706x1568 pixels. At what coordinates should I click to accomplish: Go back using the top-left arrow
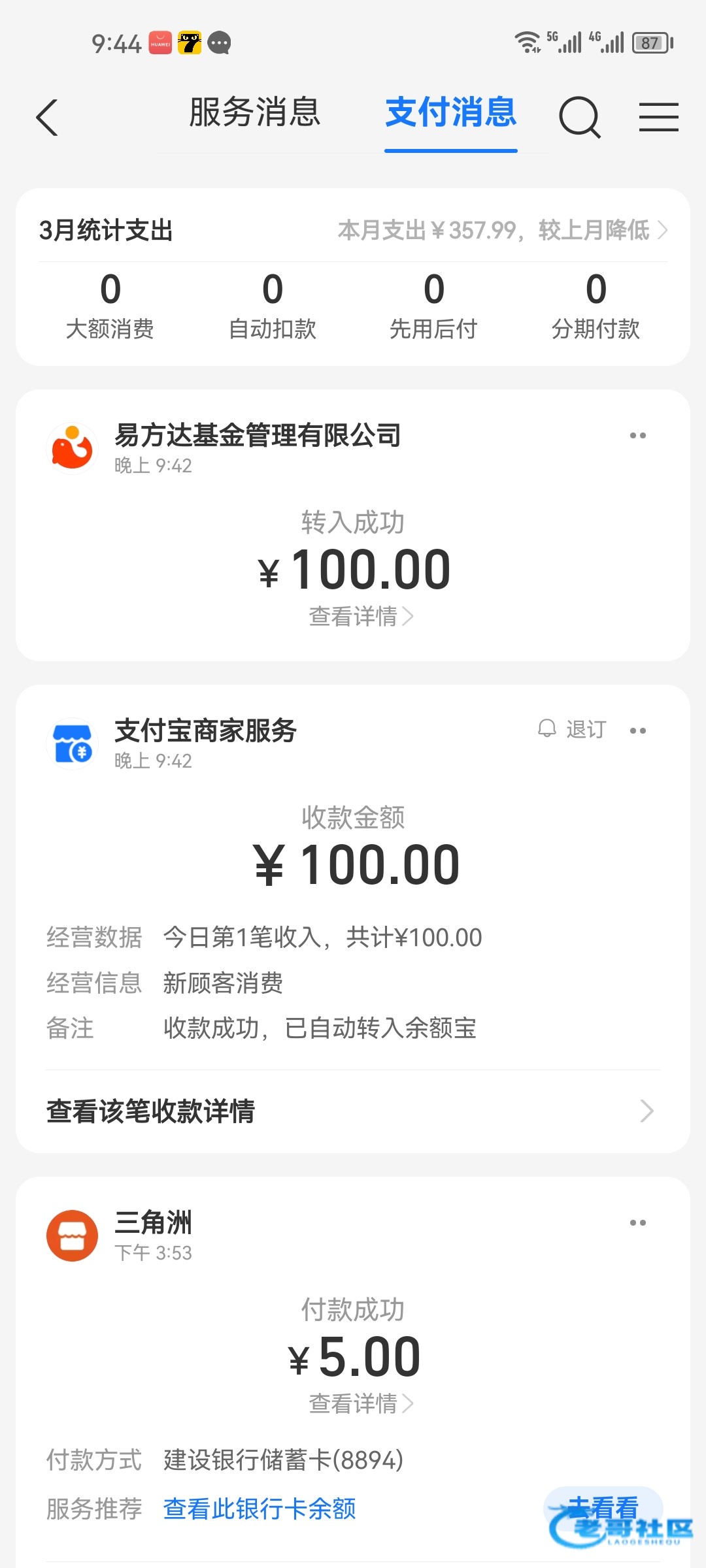47,118
